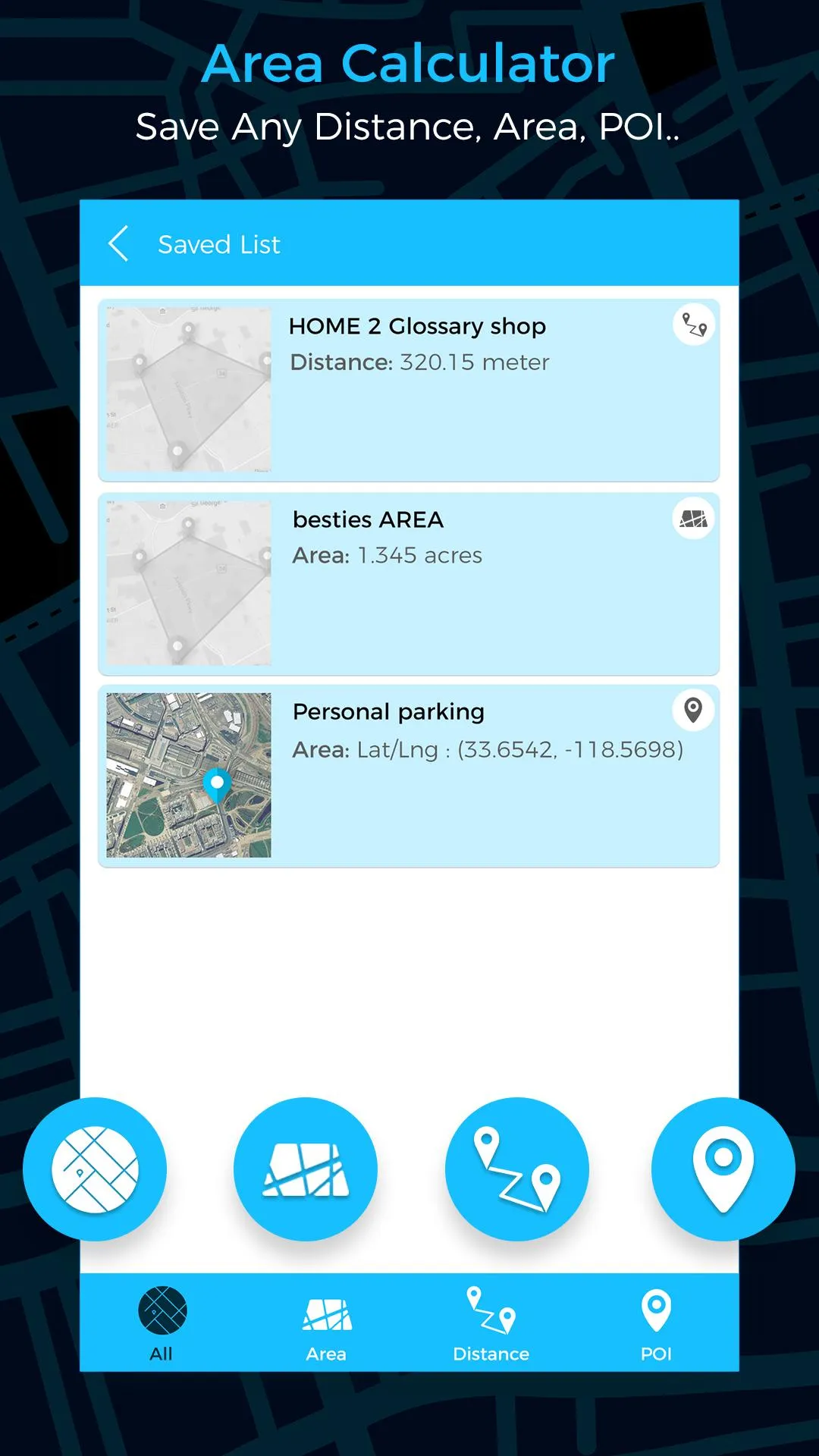
Task: Click the large circular Distance route icon
Action: tap(516, 1169)
